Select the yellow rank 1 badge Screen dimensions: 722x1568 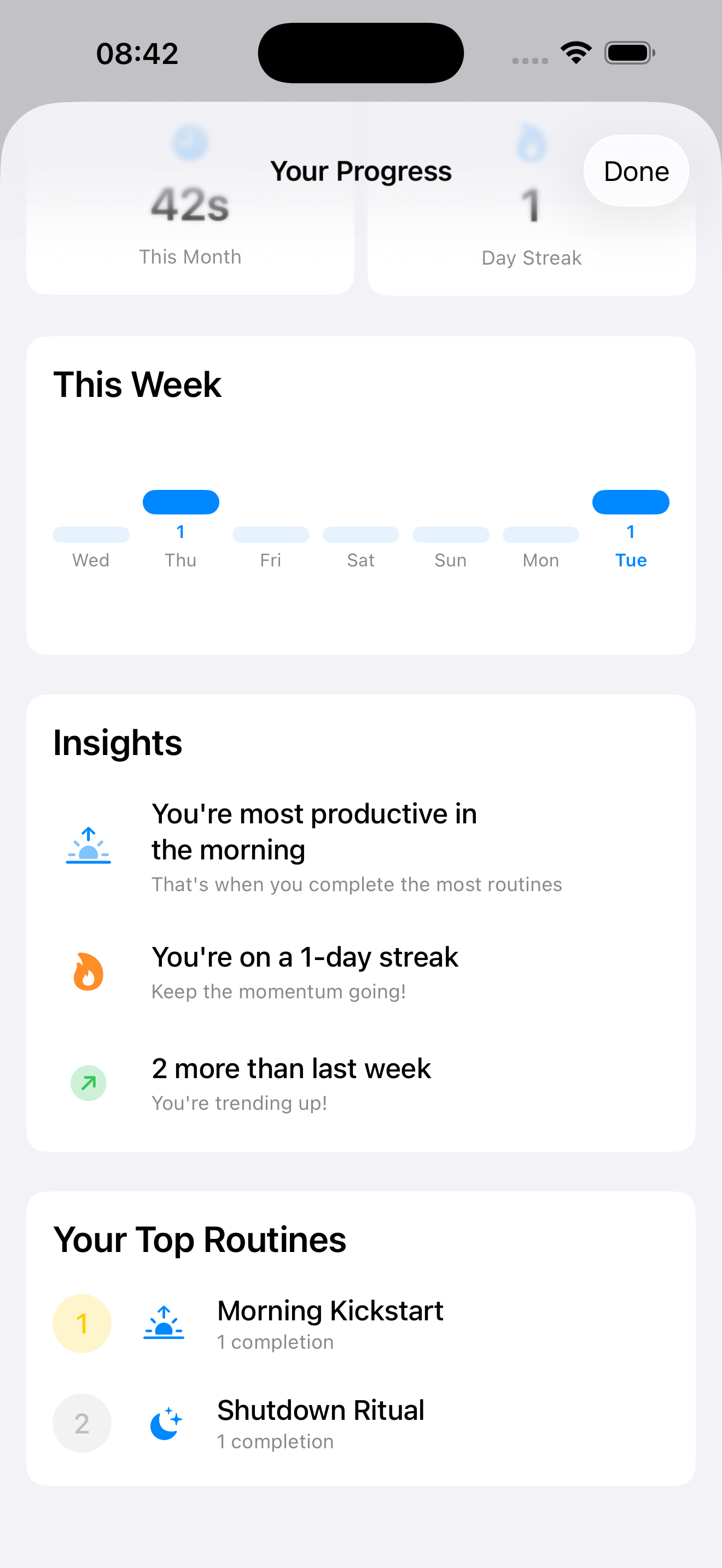81,1323
